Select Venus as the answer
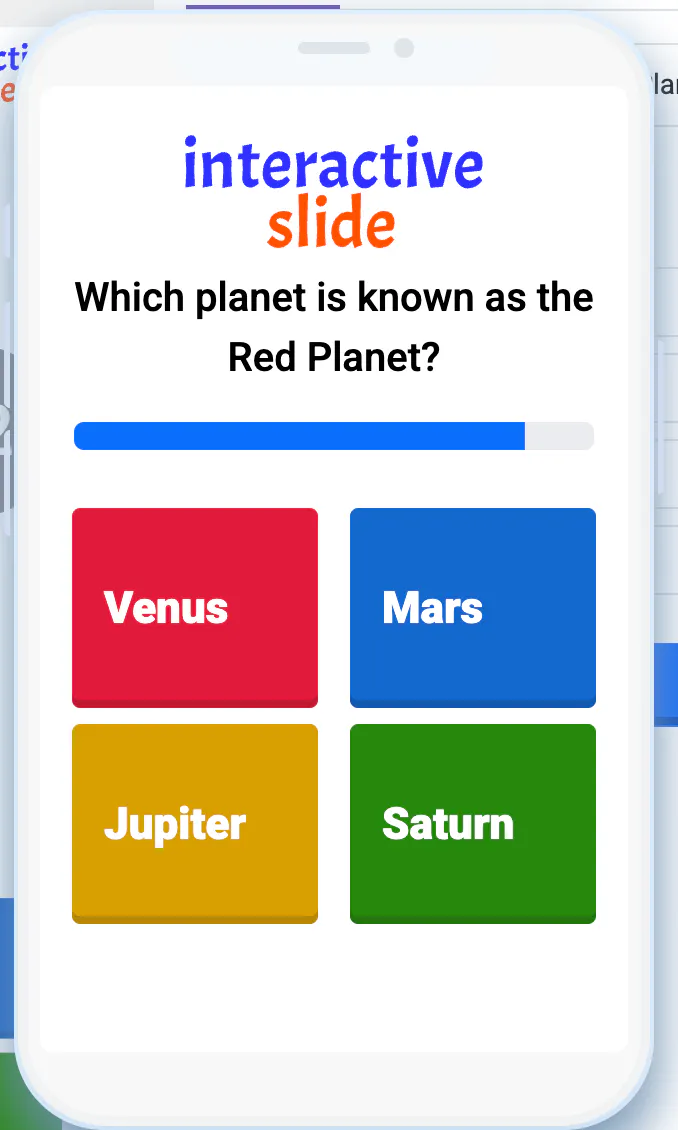678x1130 pixels. click(195, 607)
